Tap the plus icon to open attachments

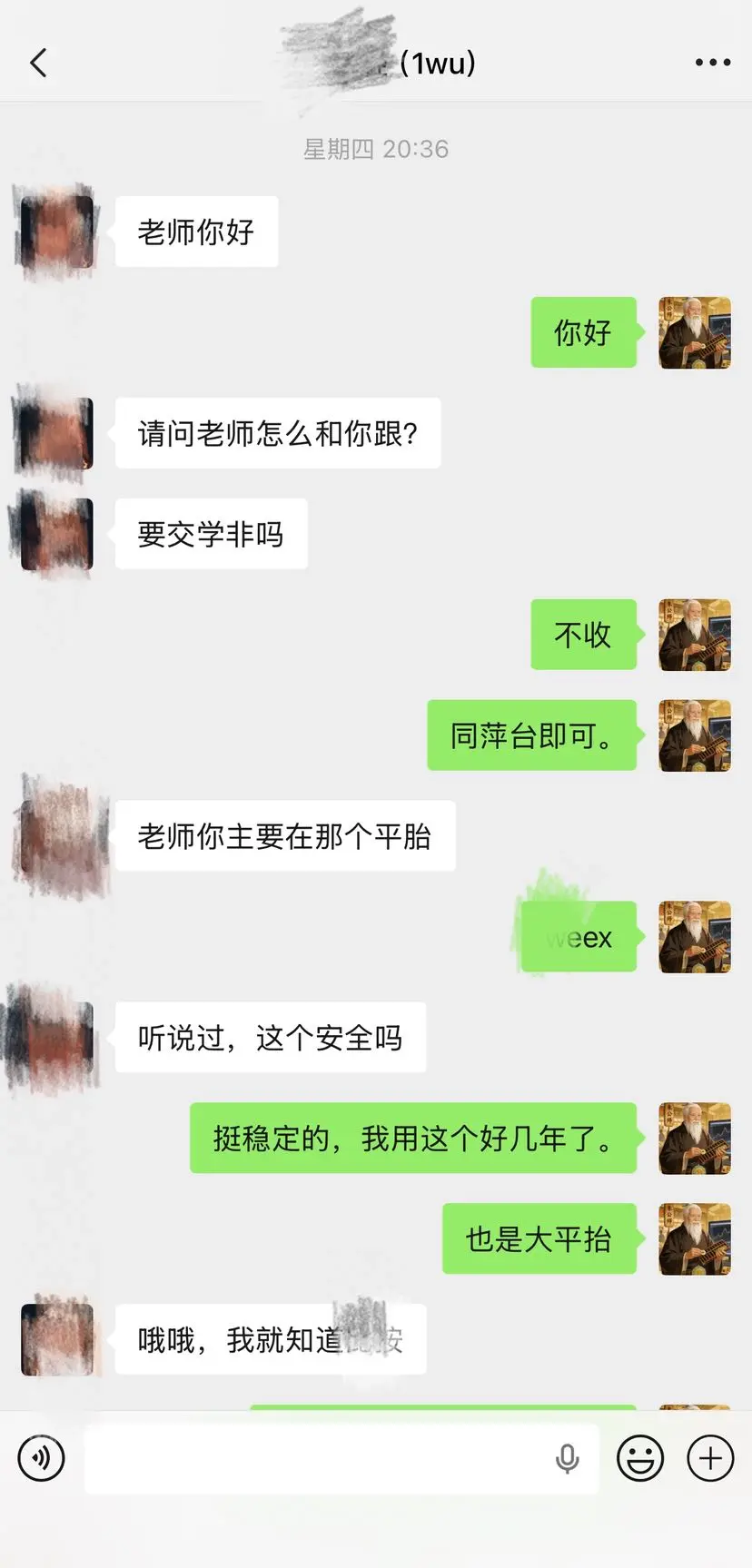(x=710, y=1458)
